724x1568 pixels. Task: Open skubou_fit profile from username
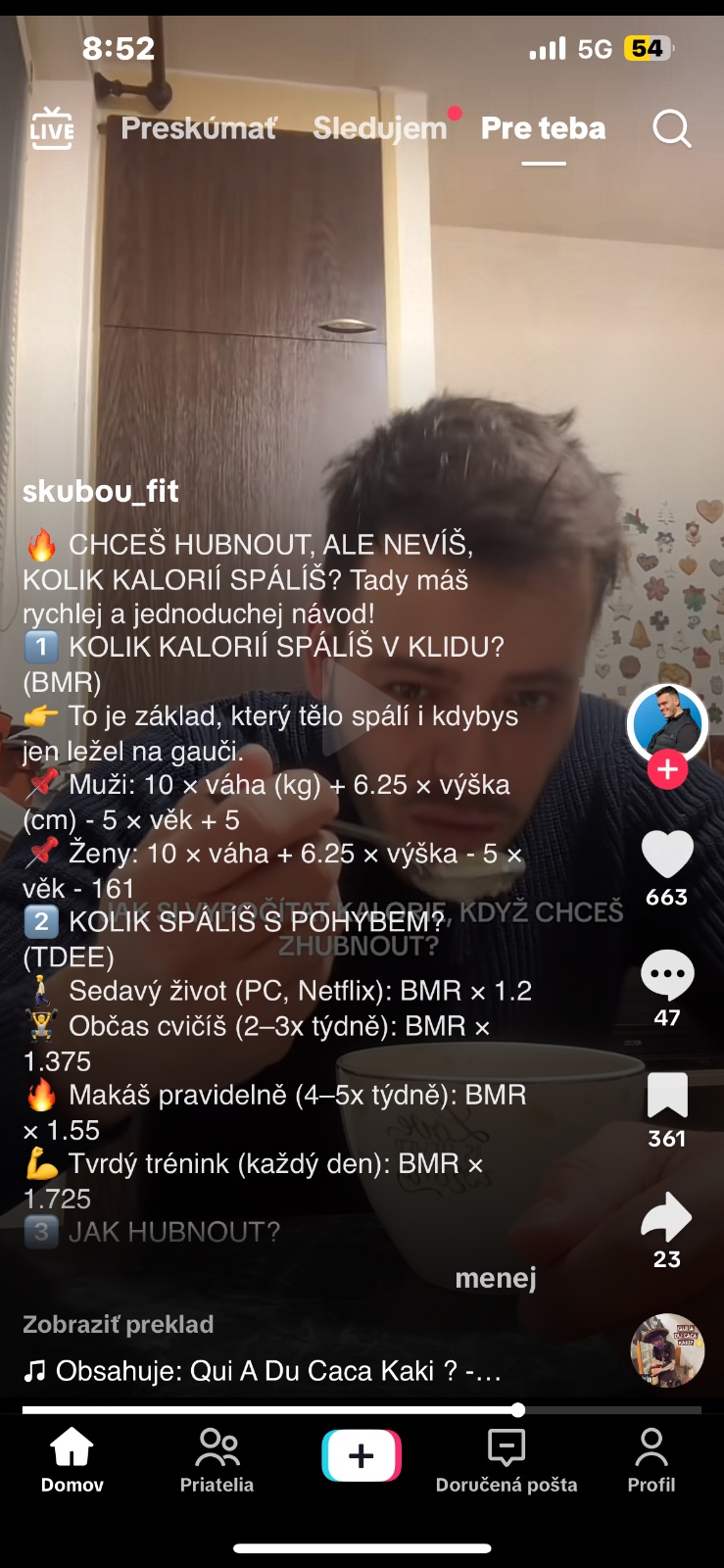(101, 491)
